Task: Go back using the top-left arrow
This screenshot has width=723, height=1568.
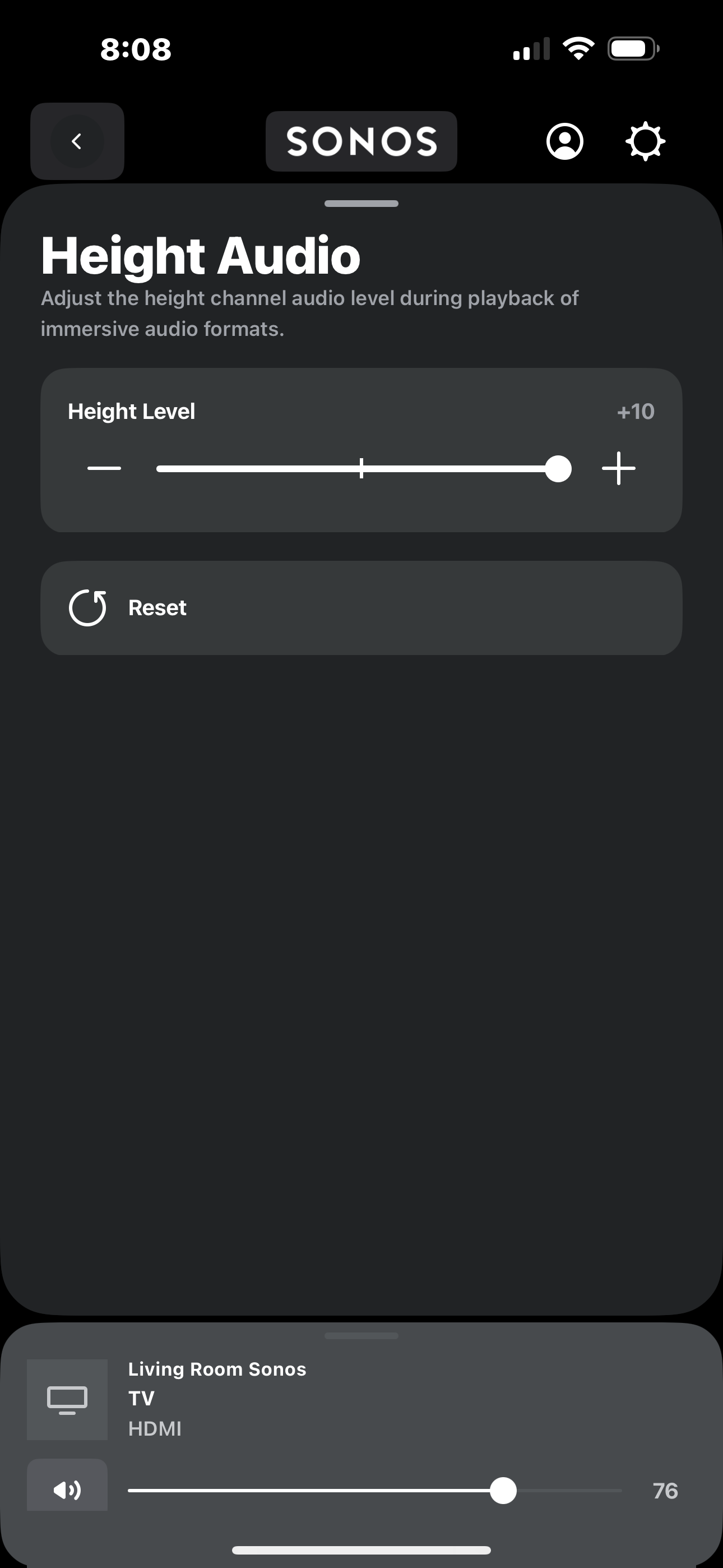Action: pos(77,141)
